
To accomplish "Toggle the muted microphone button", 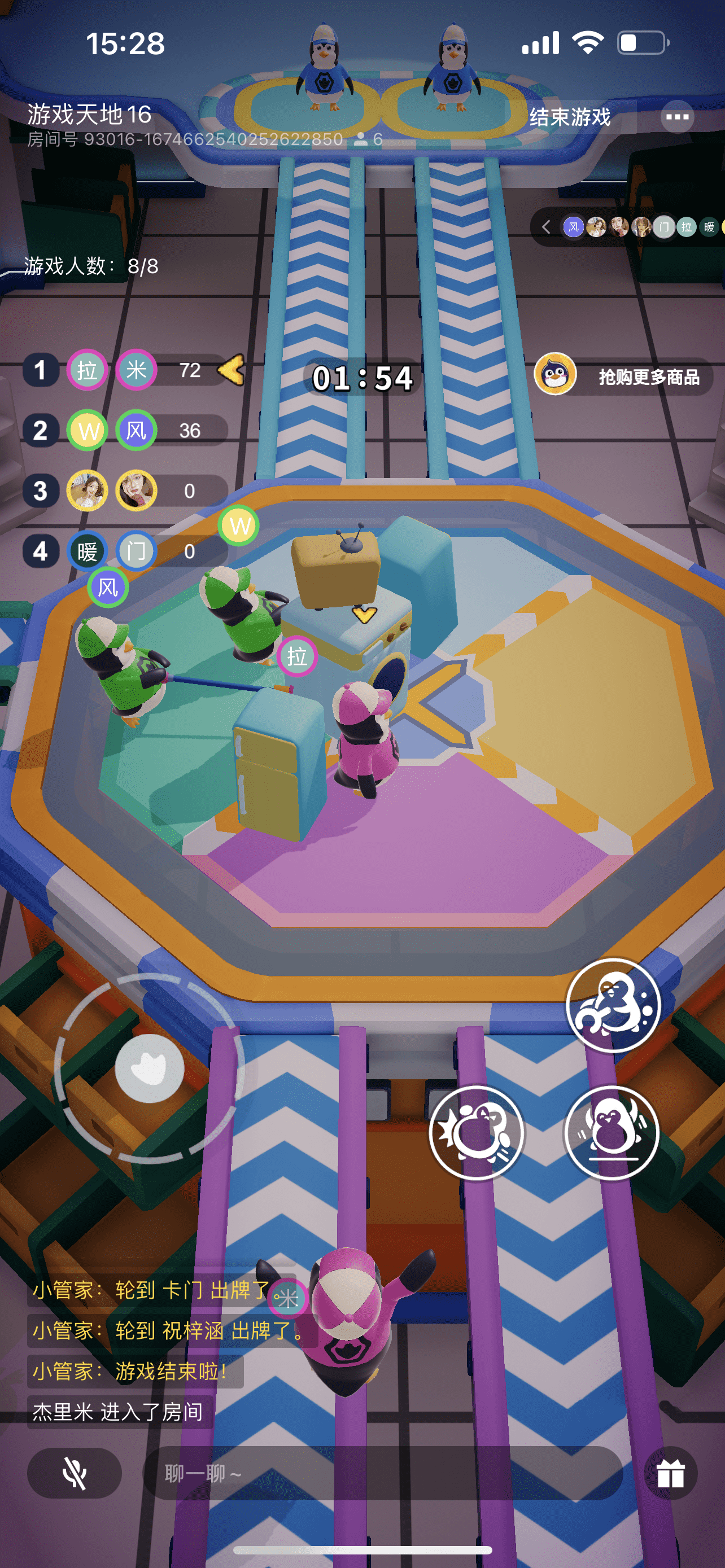I will point(75,1473).
